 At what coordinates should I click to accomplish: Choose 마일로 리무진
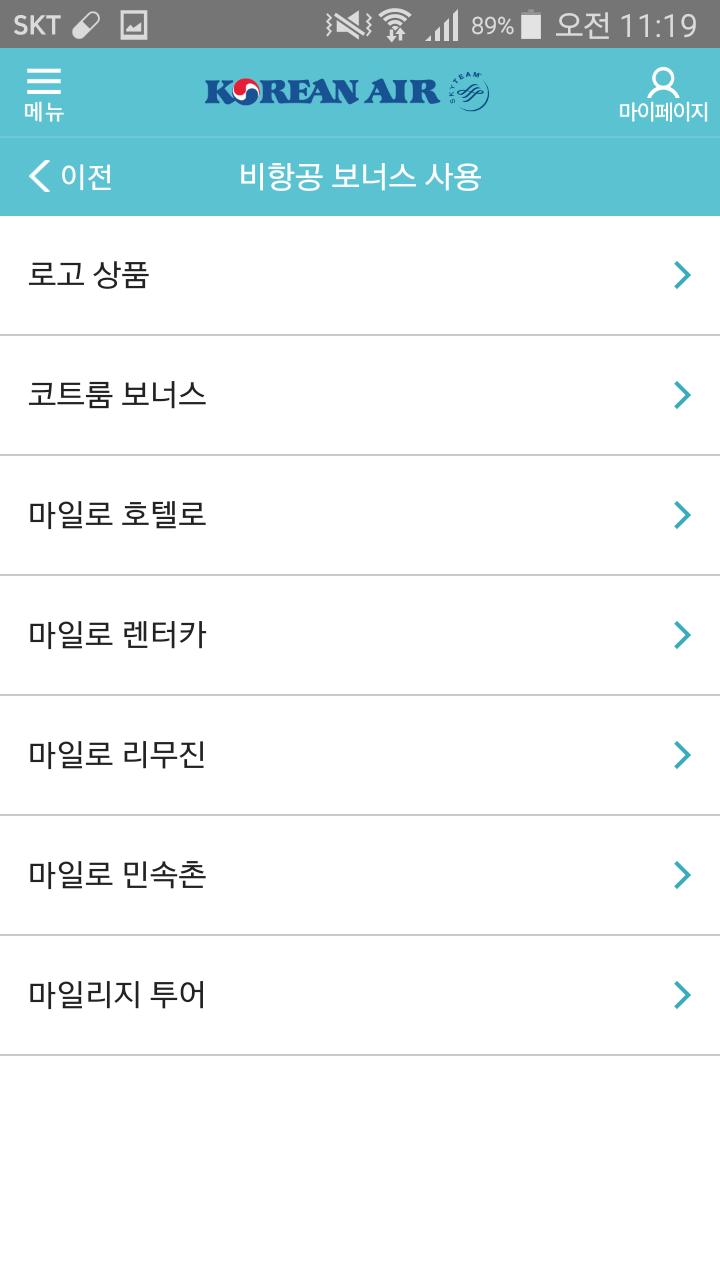point(360,755)
